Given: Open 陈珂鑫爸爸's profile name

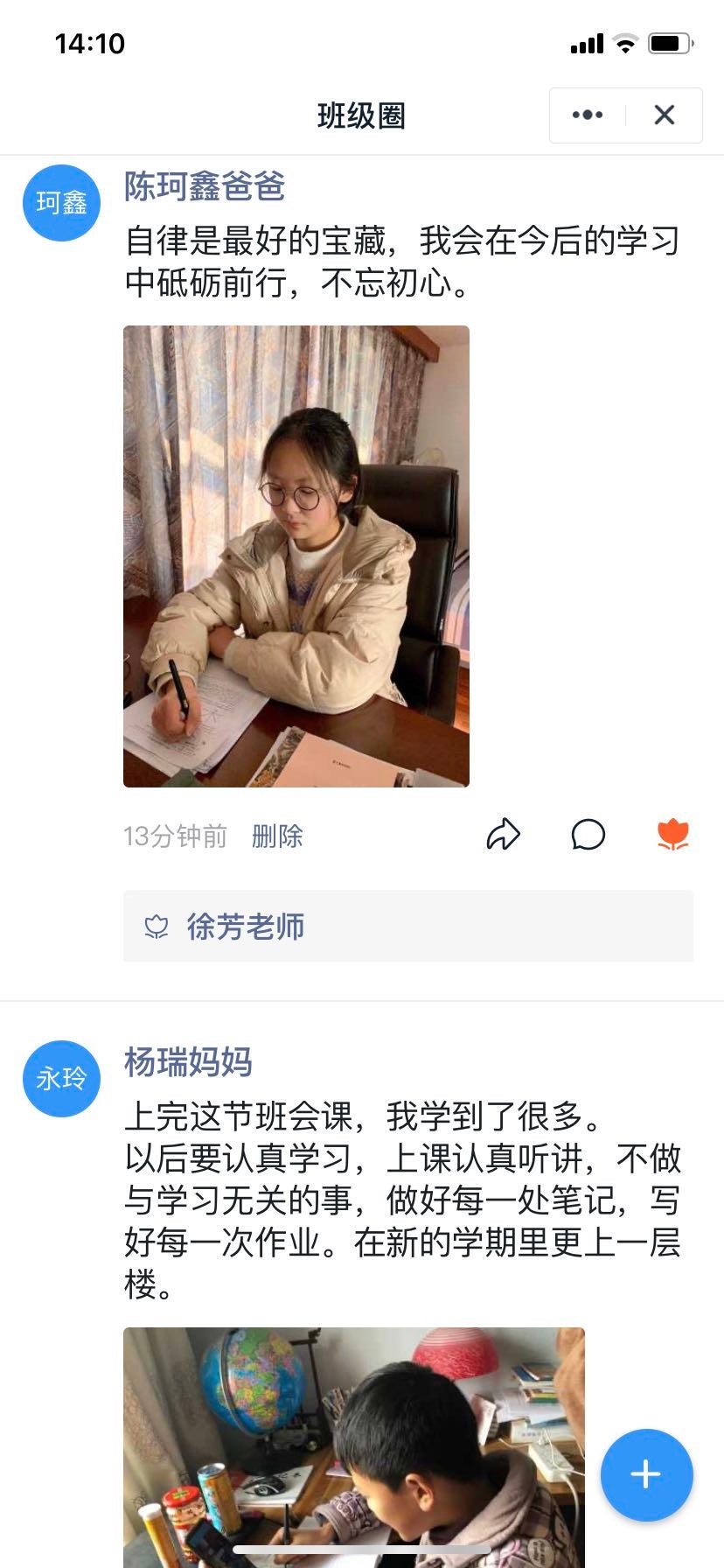Looking at the screenshot, I should [x=205, y=186].
